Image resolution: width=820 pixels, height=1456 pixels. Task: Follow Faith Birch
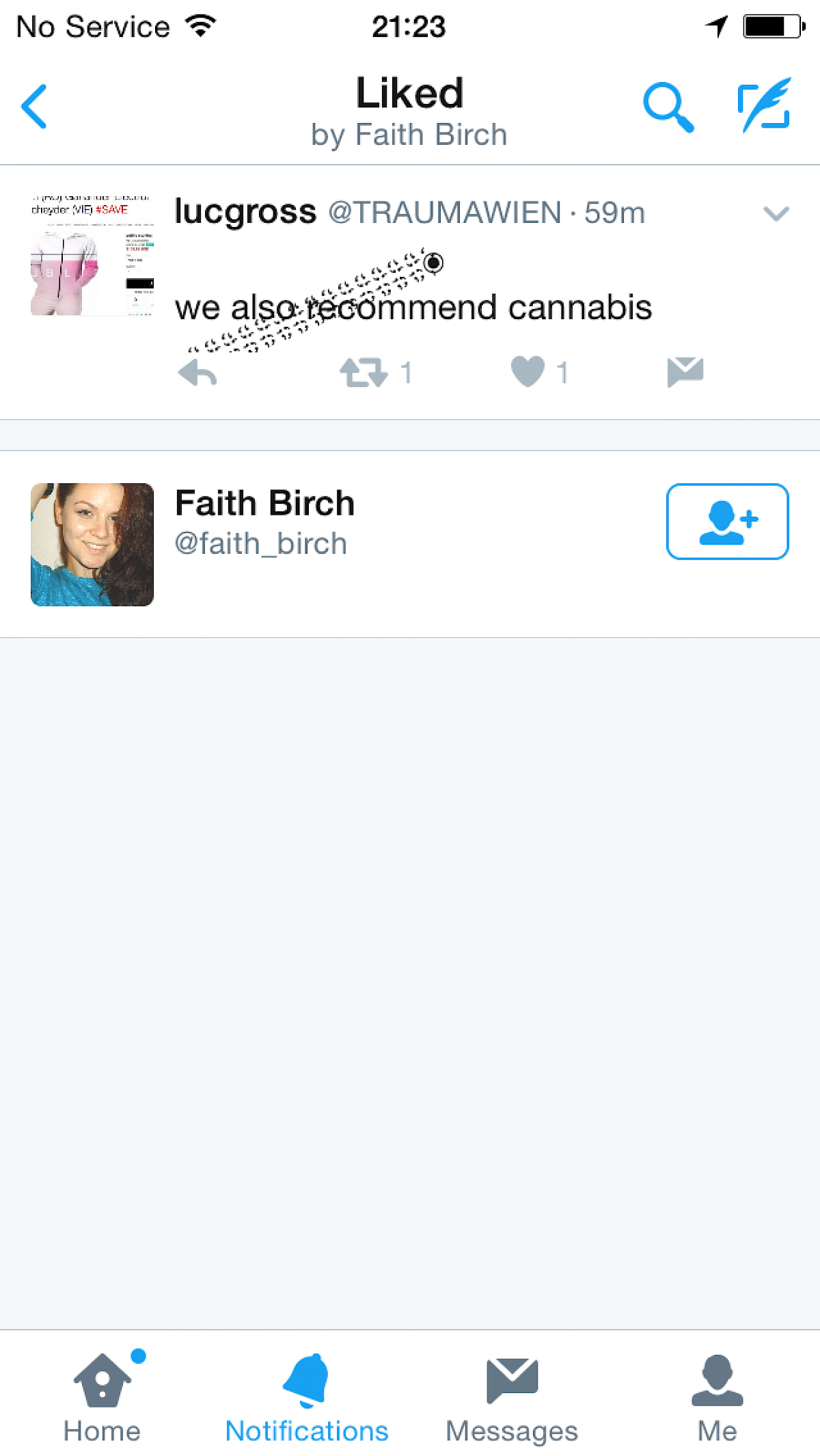(x=727, y=522)
